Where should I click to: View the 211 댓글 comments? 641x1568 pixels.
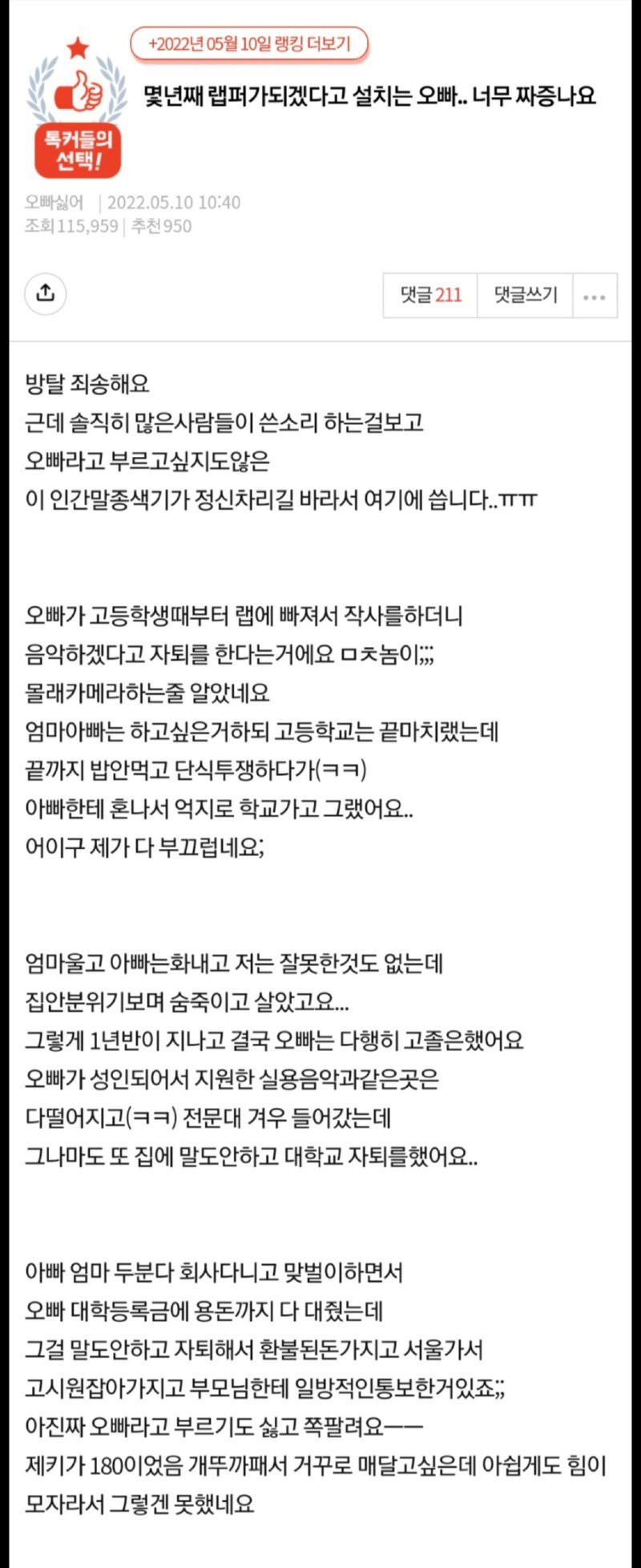430,295
